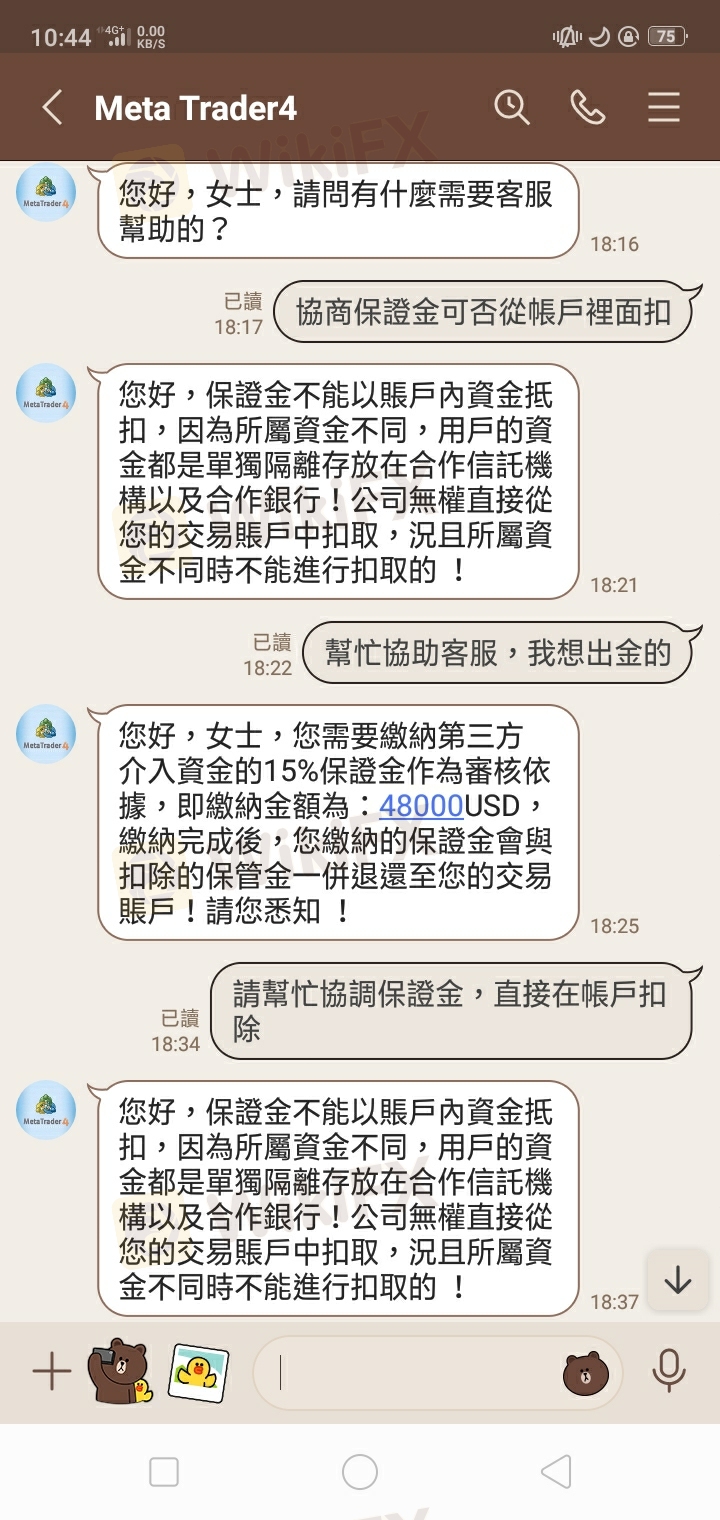720x1520 pixels.
Task: Show recent apps with square button
Action: coord(164,1472)
